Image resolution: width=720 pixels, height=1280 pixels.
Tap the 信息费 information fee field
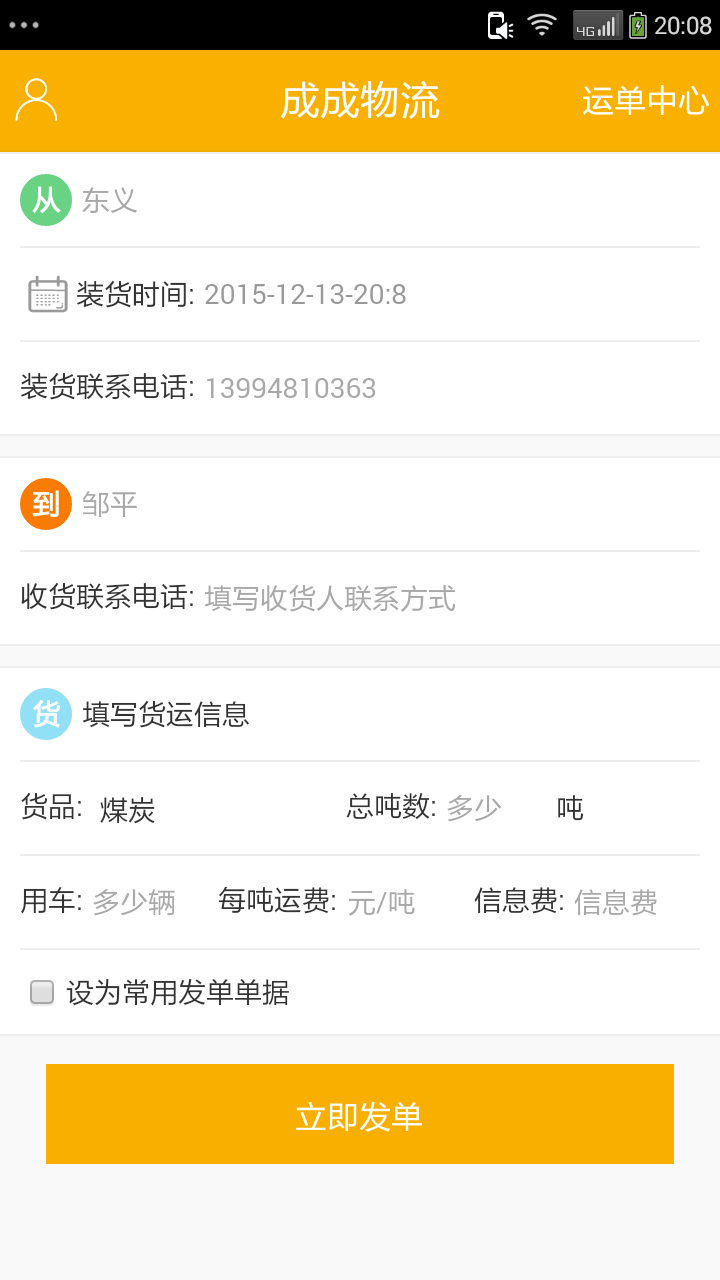pyautogui.click(x=616, y=902)
